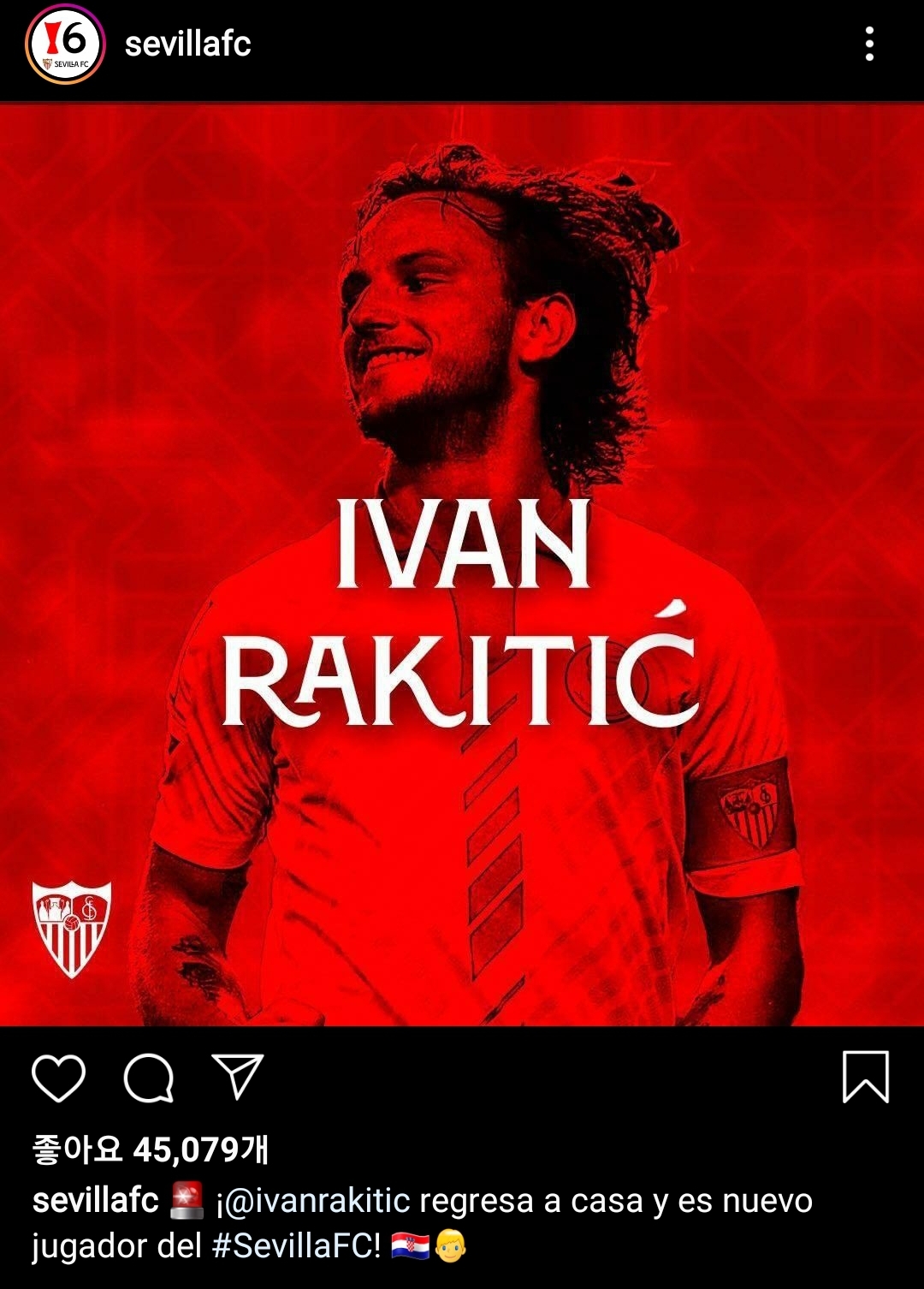Open sevillafc profile picture story
Viewport: 924px width, 1289px height.
click(x=65, y=45)
